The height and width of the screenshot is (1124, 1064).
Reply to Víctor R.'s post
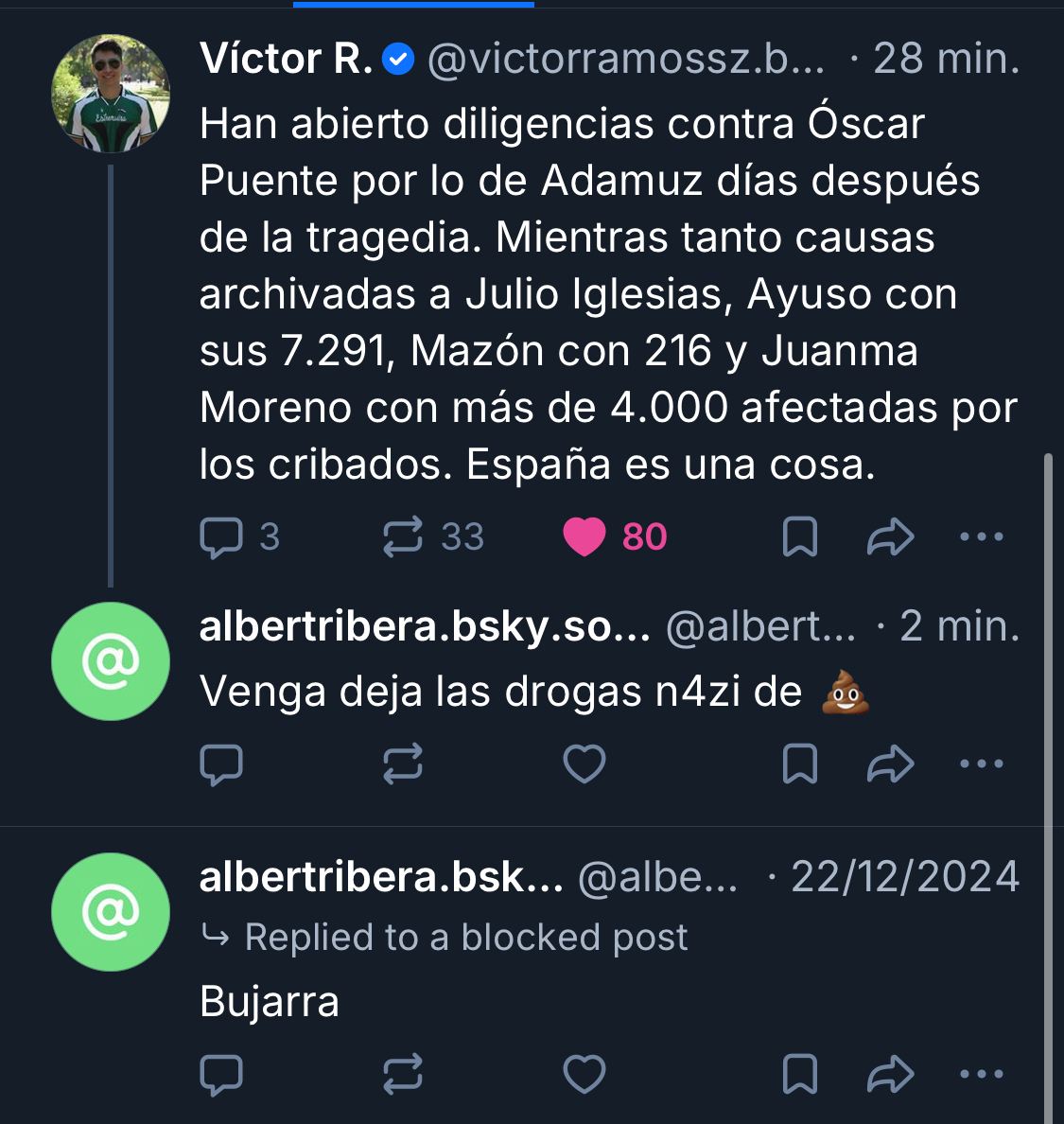pyautogui.click(x=222, y=537)
